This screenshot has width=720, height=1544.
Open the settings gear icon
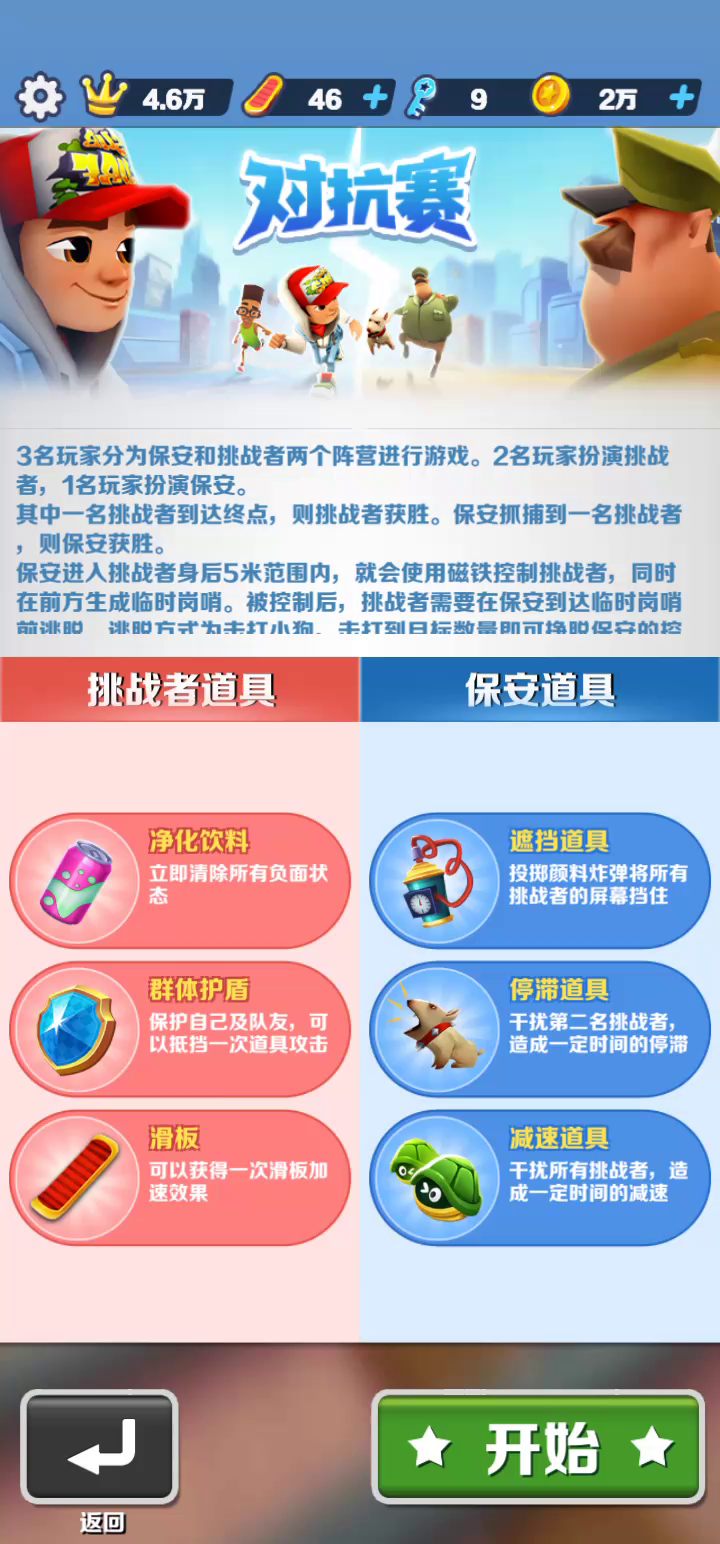tap(40, 98)
